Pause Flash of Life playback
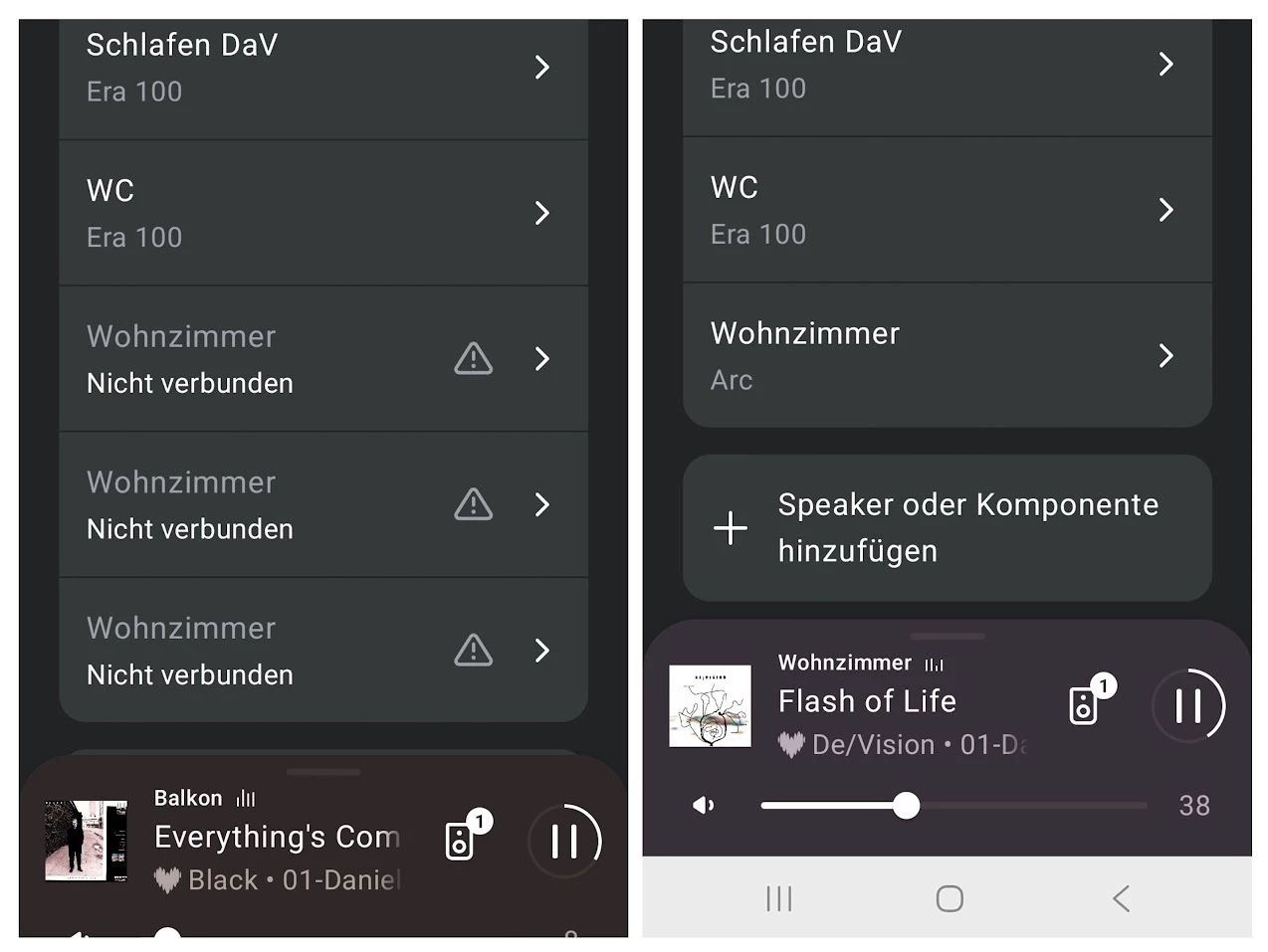1268x952 pixels. pyautogui.click(x=1188, y=705)
